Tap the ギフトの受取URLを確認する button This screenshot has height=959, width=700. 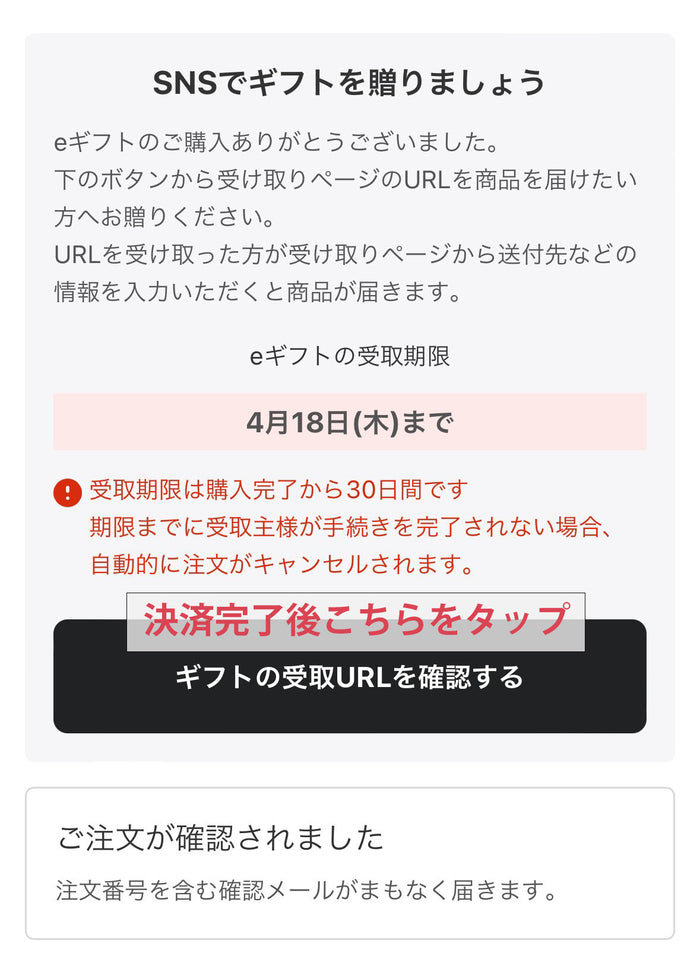tap(349, 688)
